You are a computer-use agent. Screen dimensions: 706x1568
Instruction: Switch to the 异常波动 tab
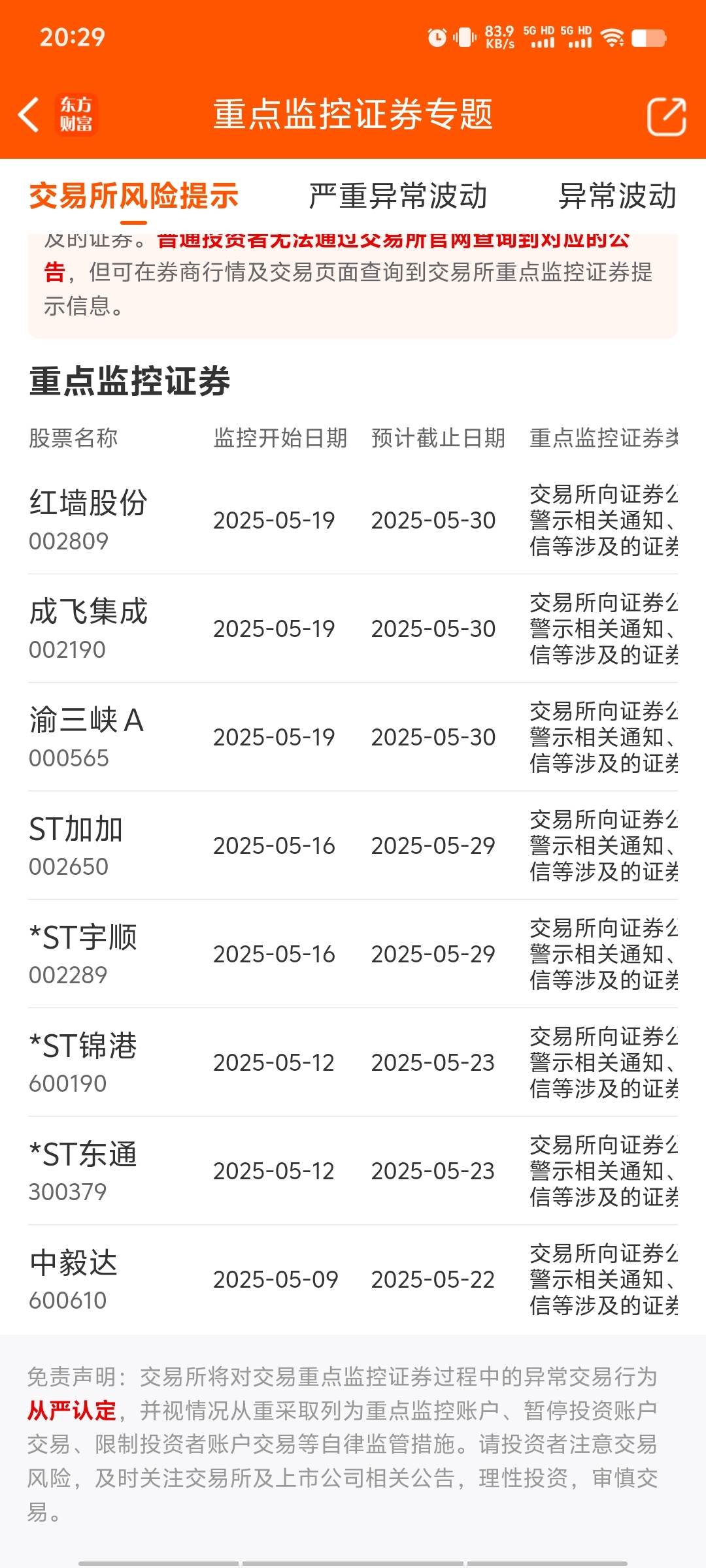tap(617, 196)
